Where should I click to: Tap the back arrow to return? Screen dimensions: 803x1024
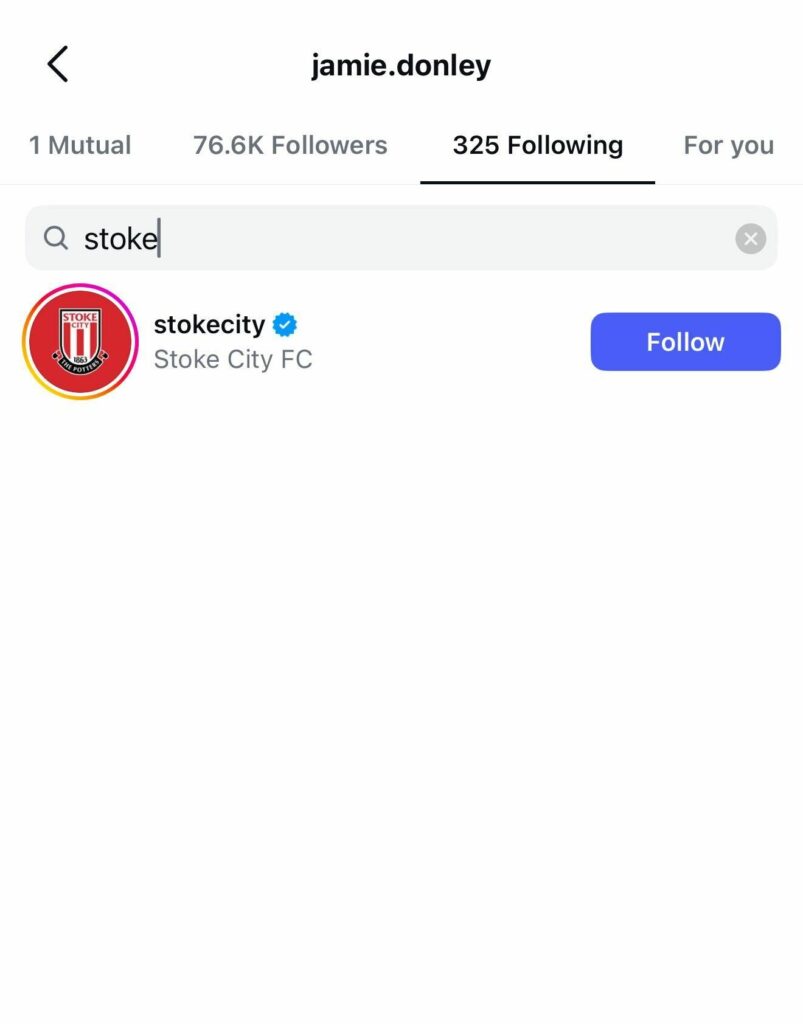tap(57, 62)
